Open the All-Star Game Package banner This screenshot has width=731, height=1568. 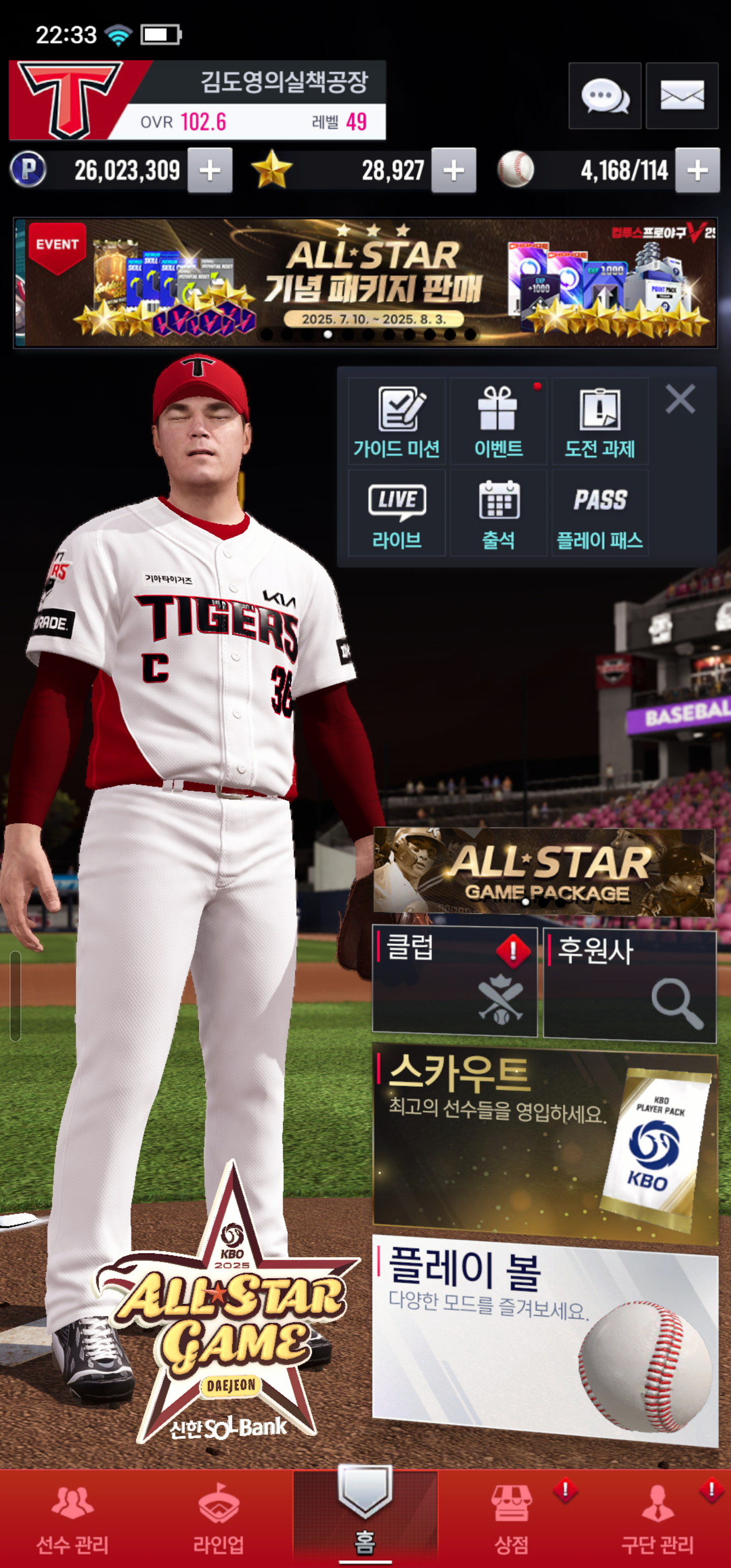click(544, 872)
